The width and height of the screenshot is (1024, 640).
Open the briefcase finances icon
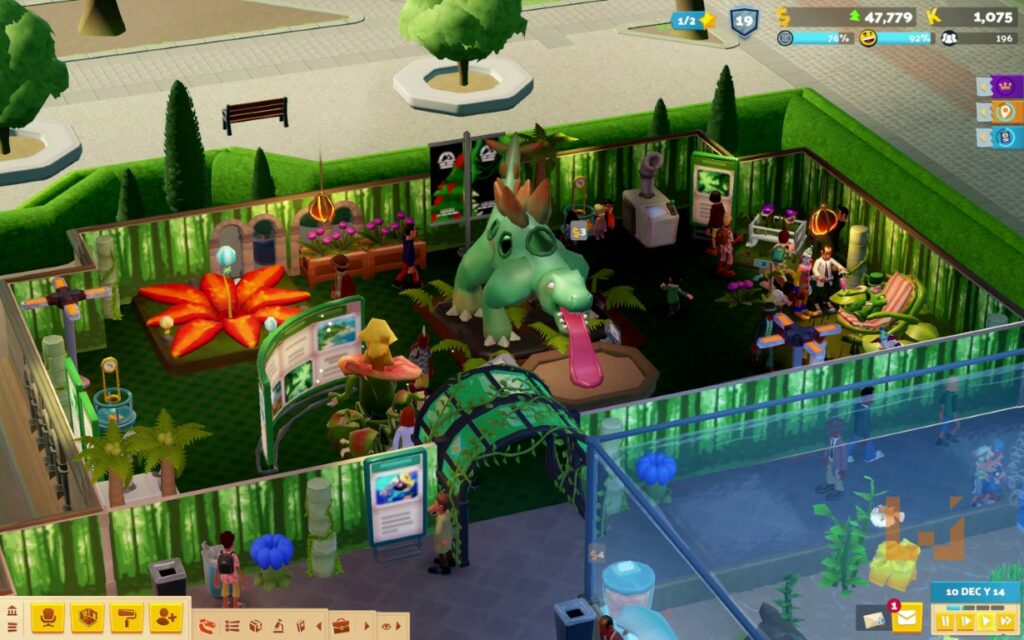tap(340, 626)
